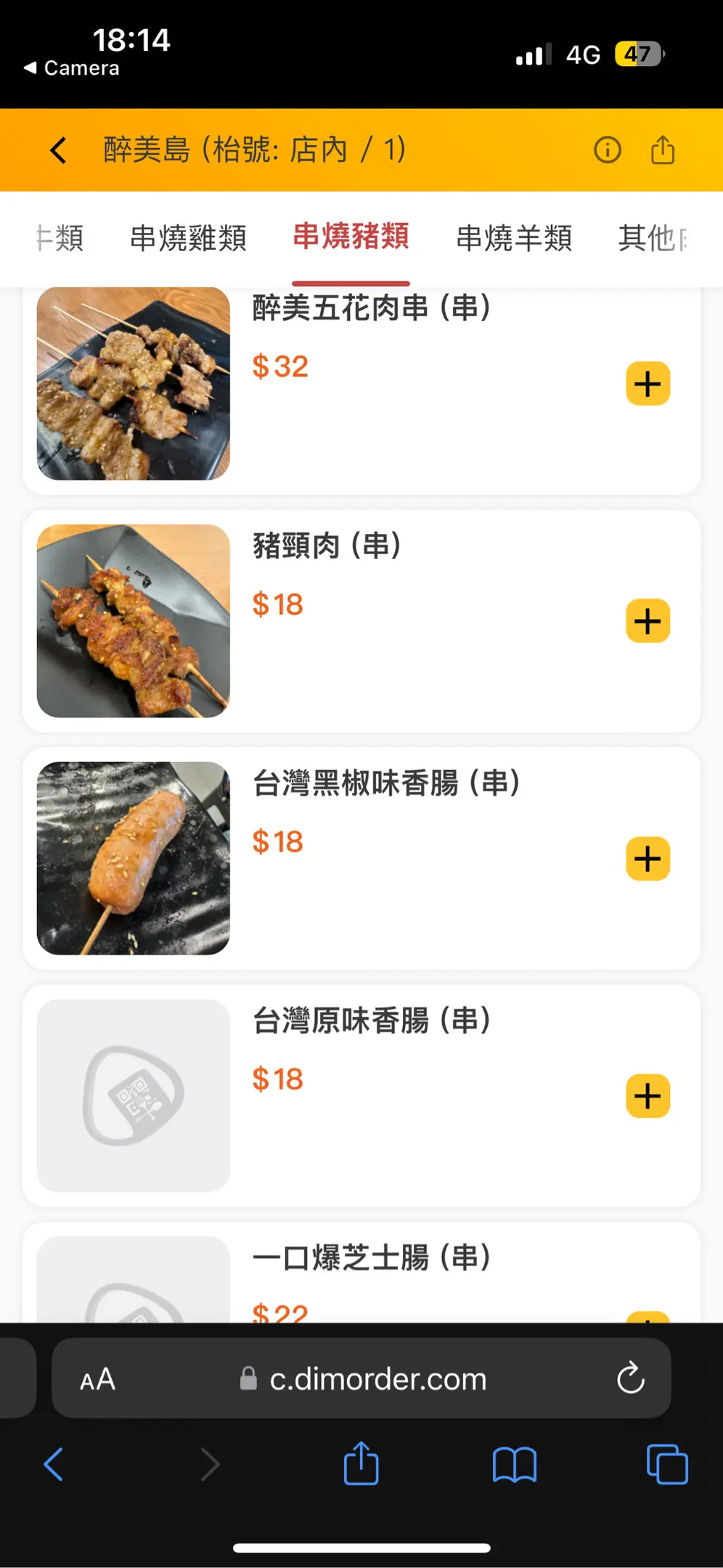The height and width of the screenshot is (1568, 723).
Task: Open the 醉美五花肉串 item photo
Action: click(x=134, y=383)
